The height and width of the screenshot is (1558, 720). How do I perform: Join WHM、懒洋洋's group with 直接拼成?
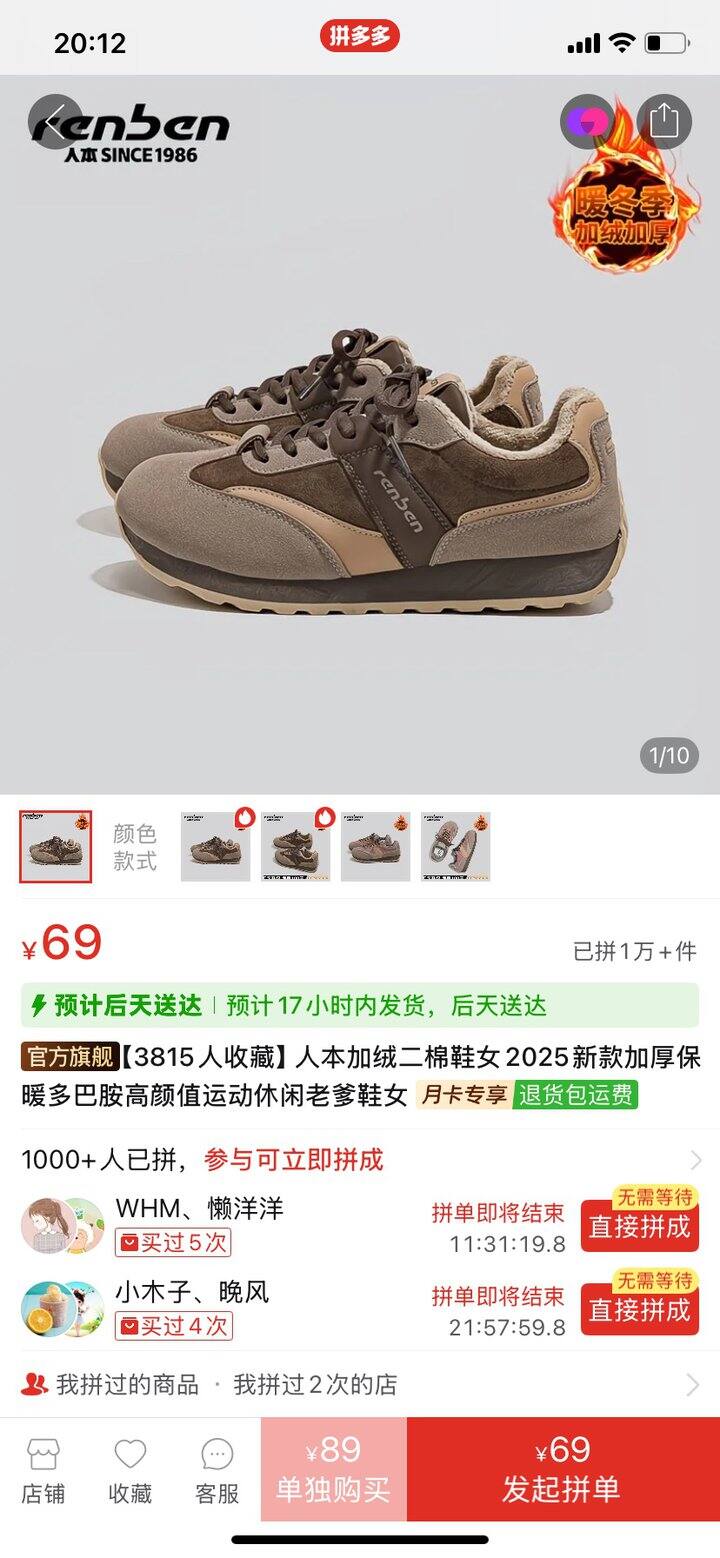tap(639, 1226)
